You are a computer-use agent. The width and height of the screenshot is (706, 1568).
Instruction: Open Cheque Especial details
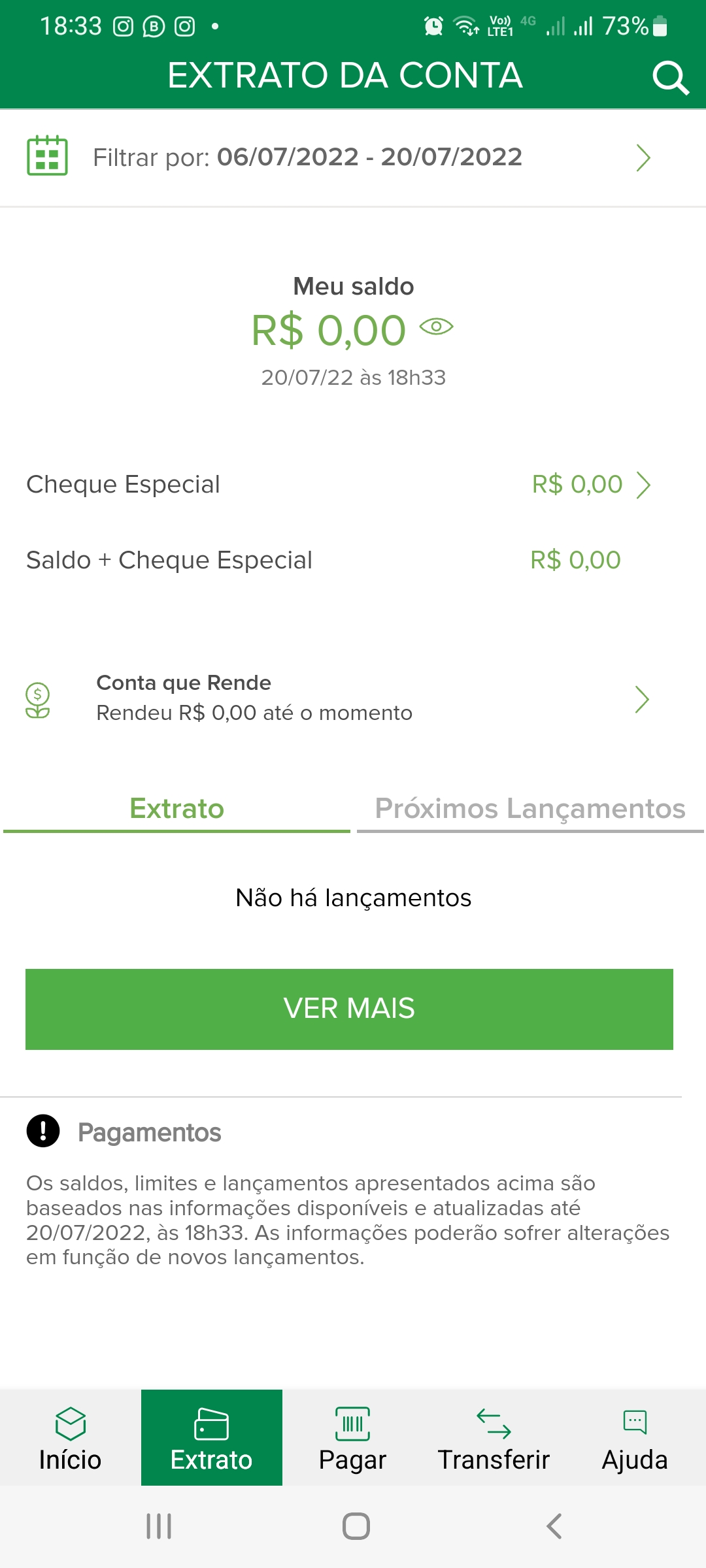click(x=353, y=485)
